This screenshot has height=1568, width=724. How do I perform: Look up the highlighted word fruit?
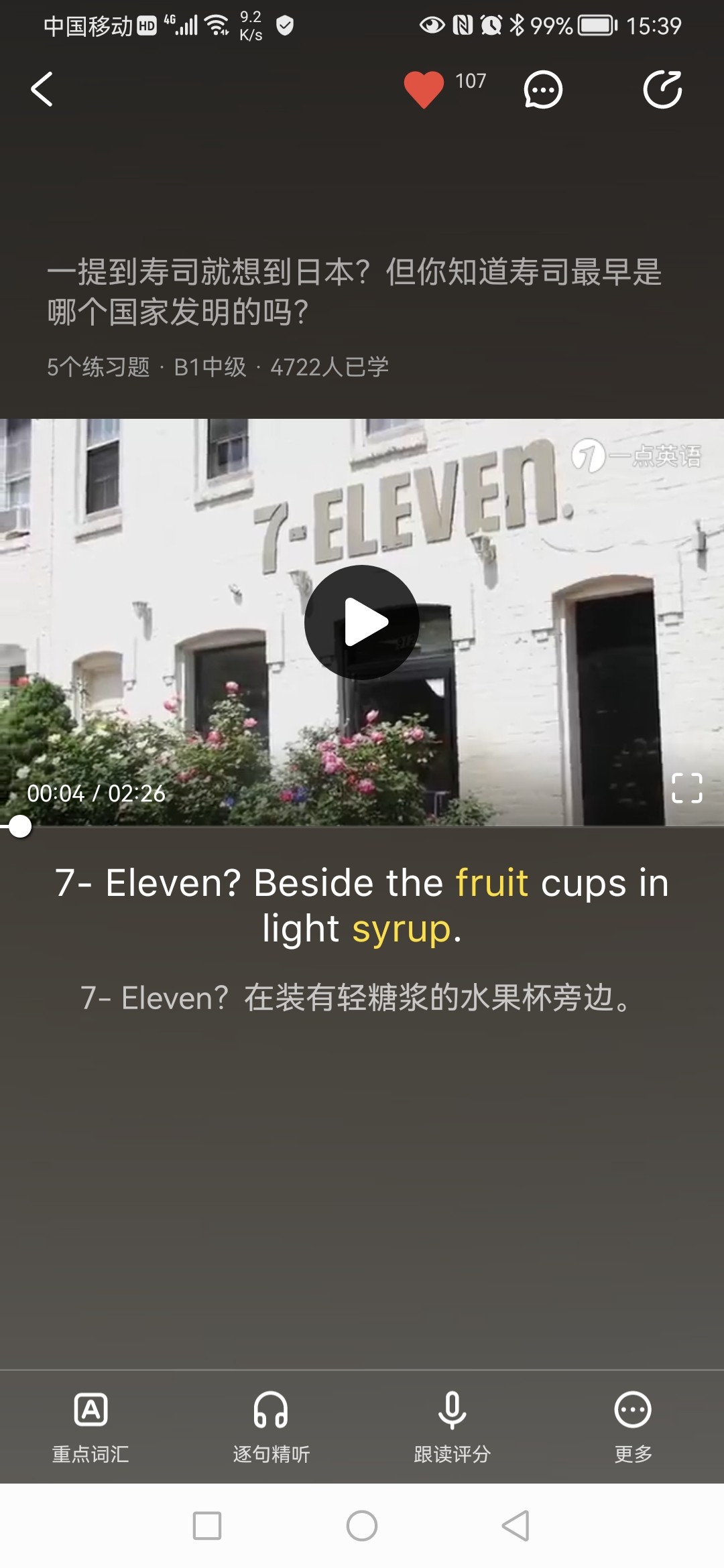click(x=491, y=883)
